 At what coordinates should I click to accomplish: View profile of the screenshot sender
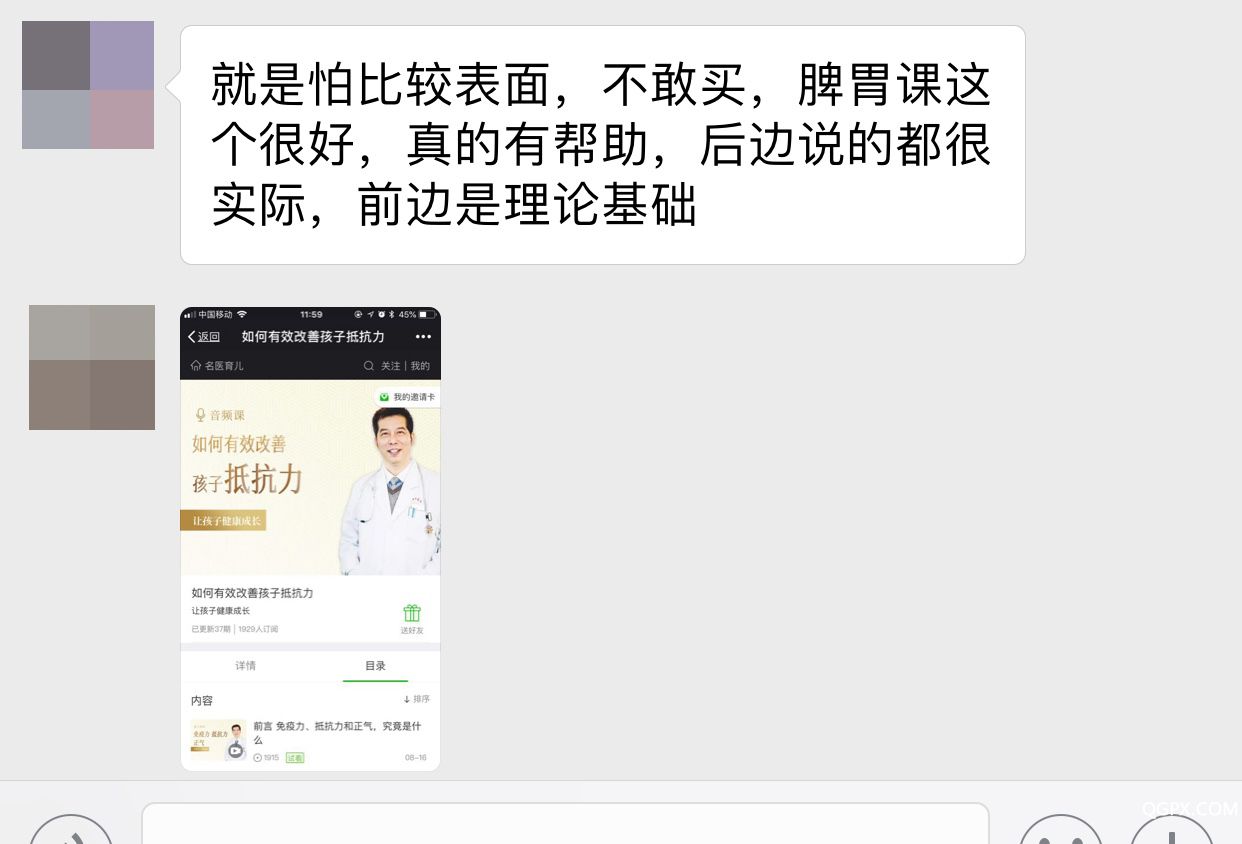tap(92, 367)
